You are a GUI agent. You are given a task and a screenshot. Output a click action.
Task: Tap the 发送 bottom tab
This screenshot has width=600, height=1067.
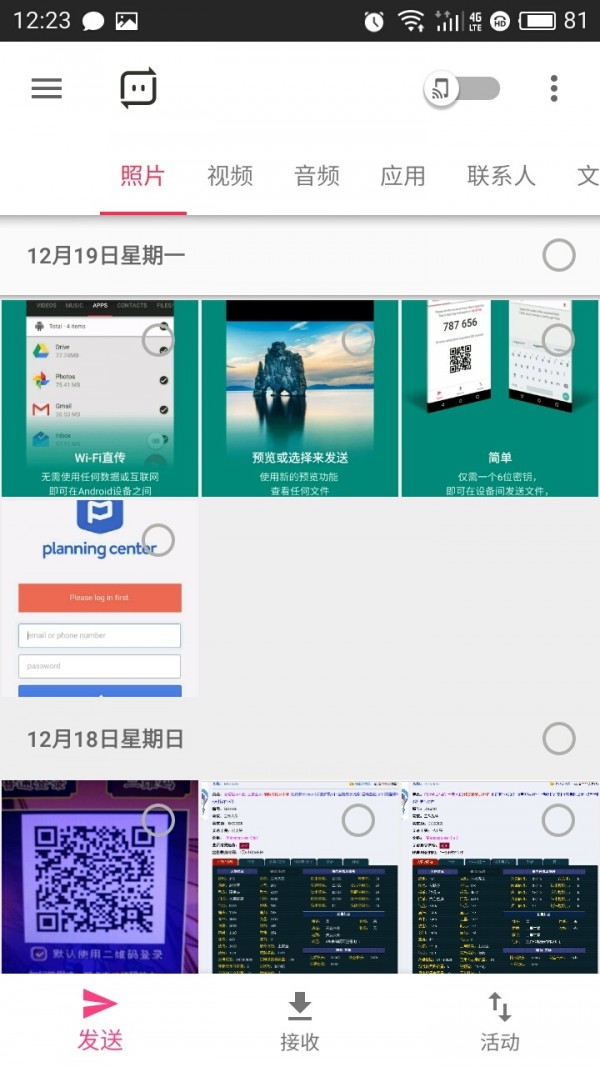tap(100, 1020)
